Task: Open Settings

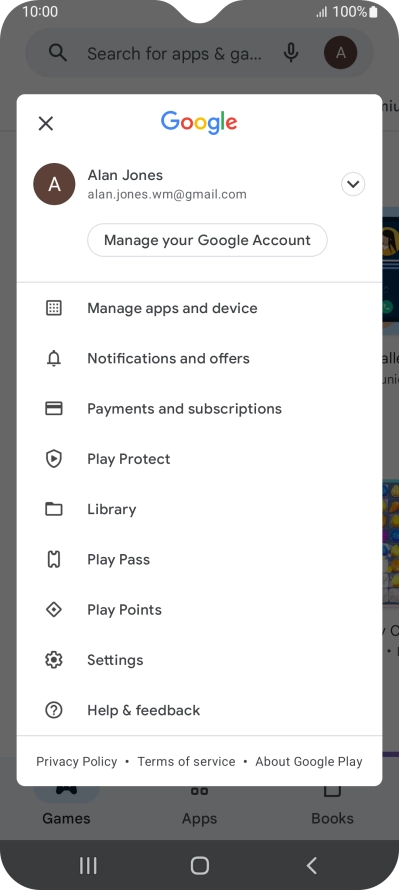Action: 199,660
